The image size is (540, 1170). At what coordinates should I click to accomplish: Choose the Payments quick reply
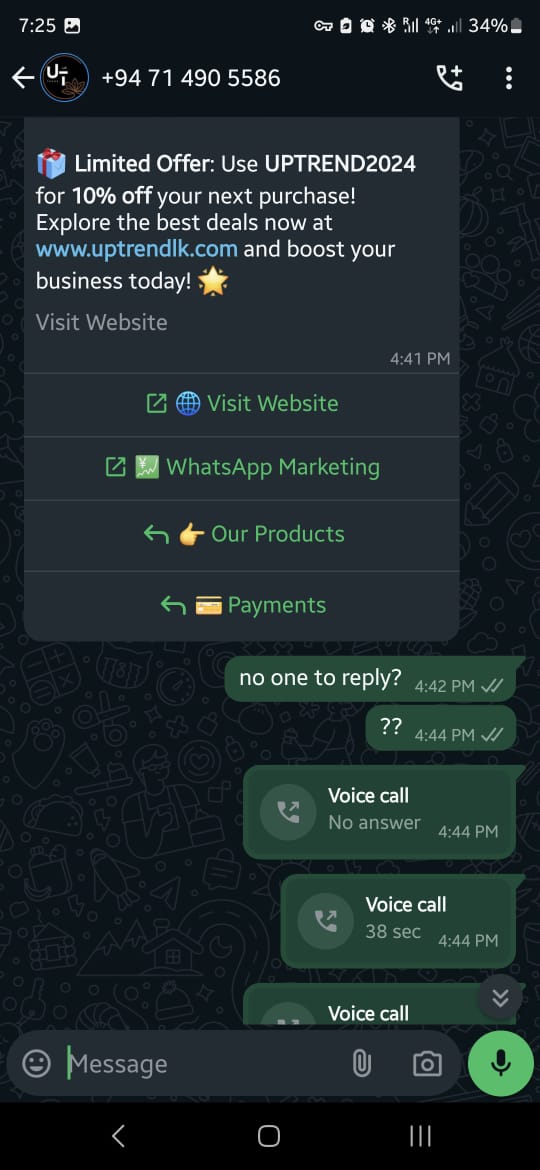(x=242, y=605)
